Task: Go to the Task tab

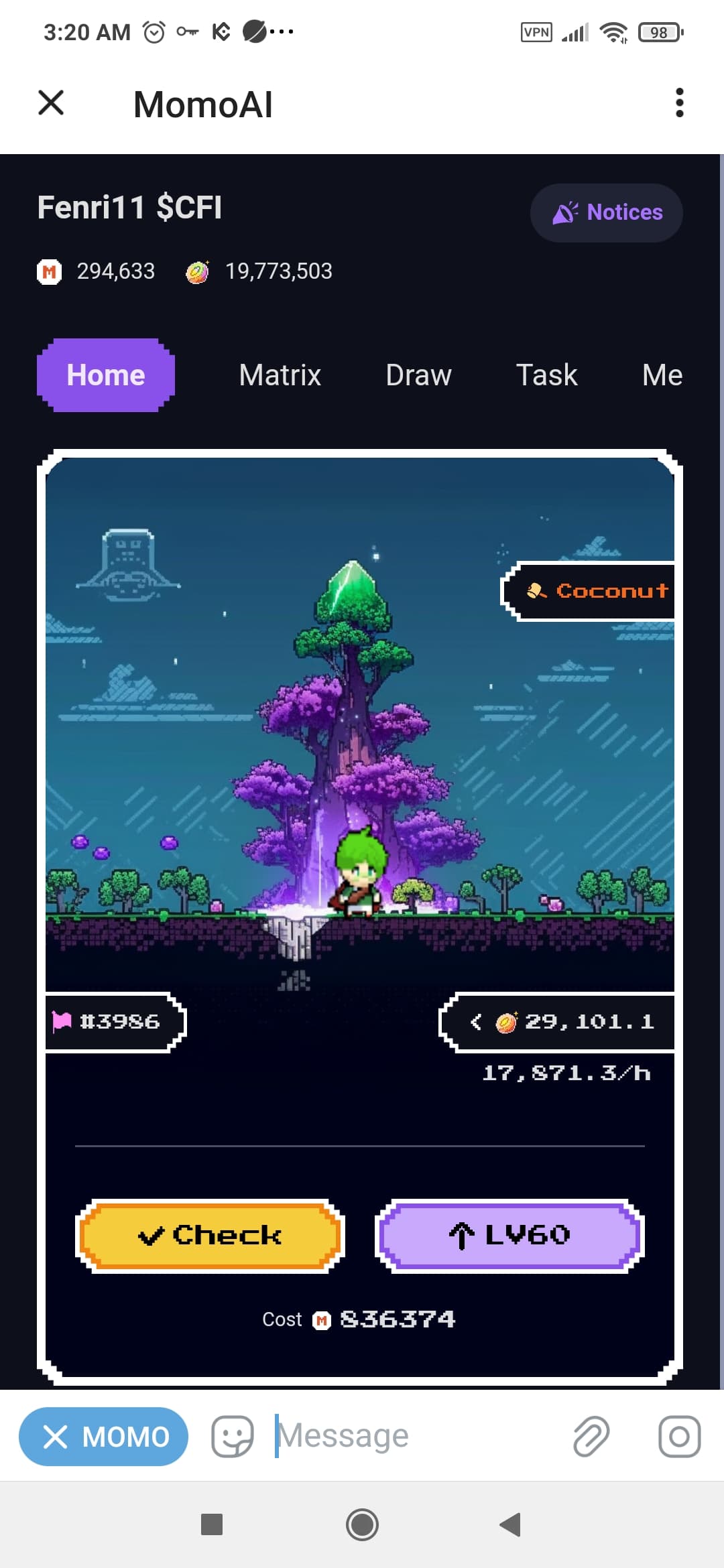Action: point(547,375)
